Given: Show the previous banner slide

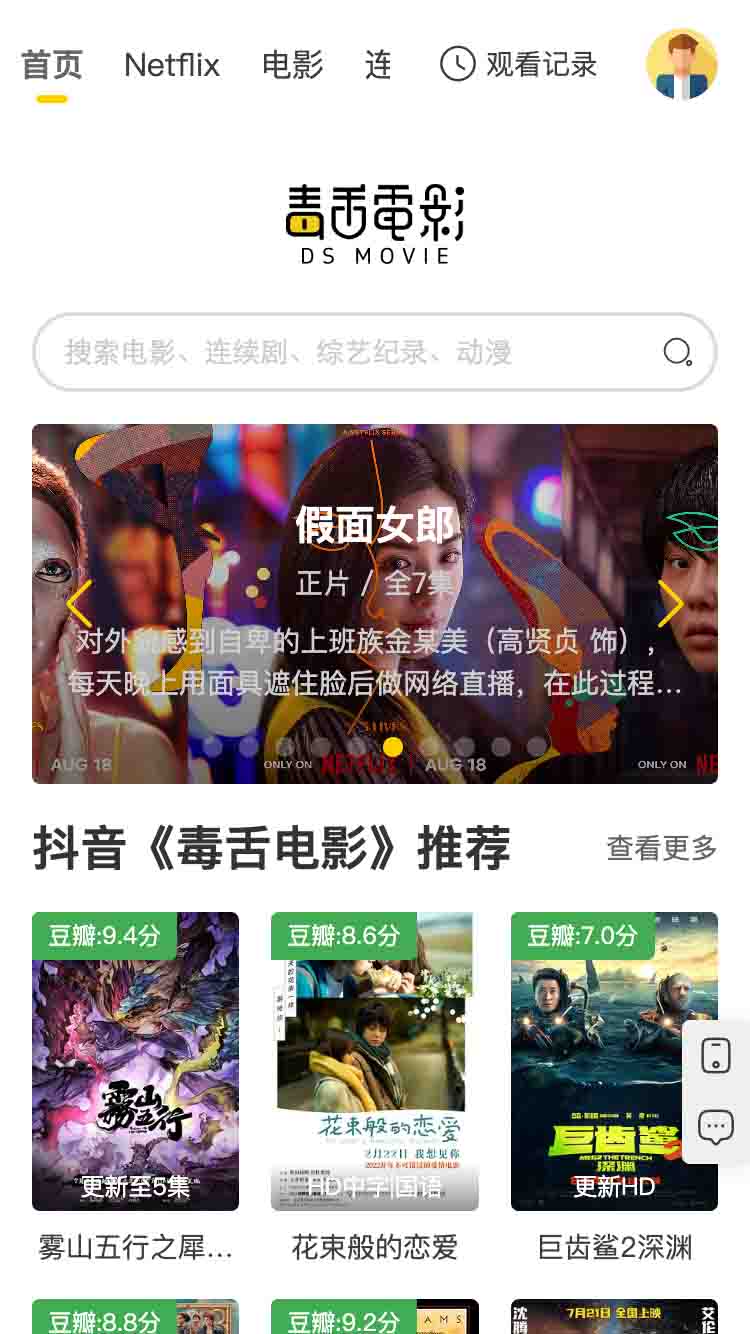Looking at the screenshot, I should click(x=79, y=603).
